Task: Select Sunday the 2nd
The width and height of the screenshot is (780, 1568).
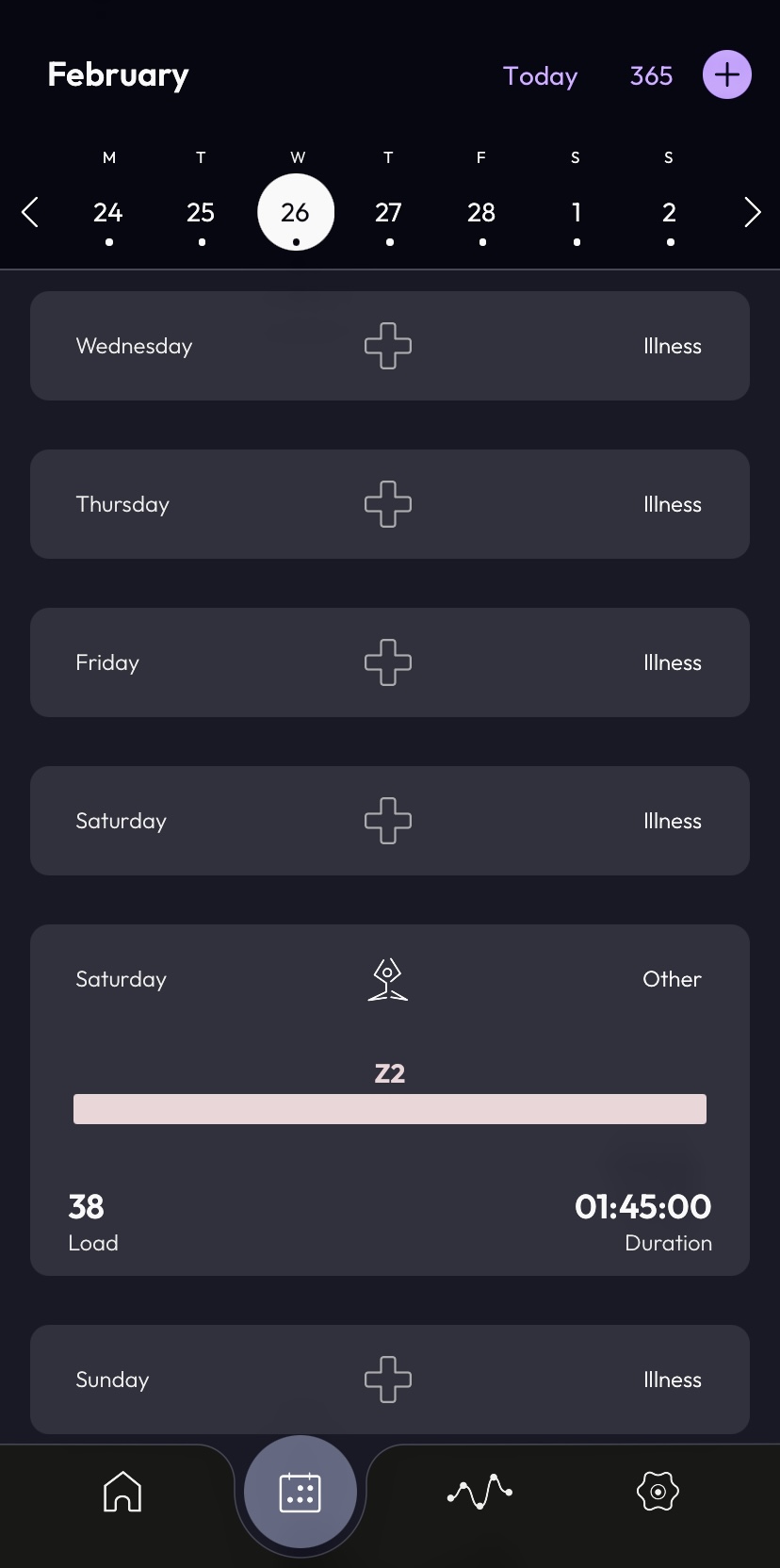Action: pos(669,213)
